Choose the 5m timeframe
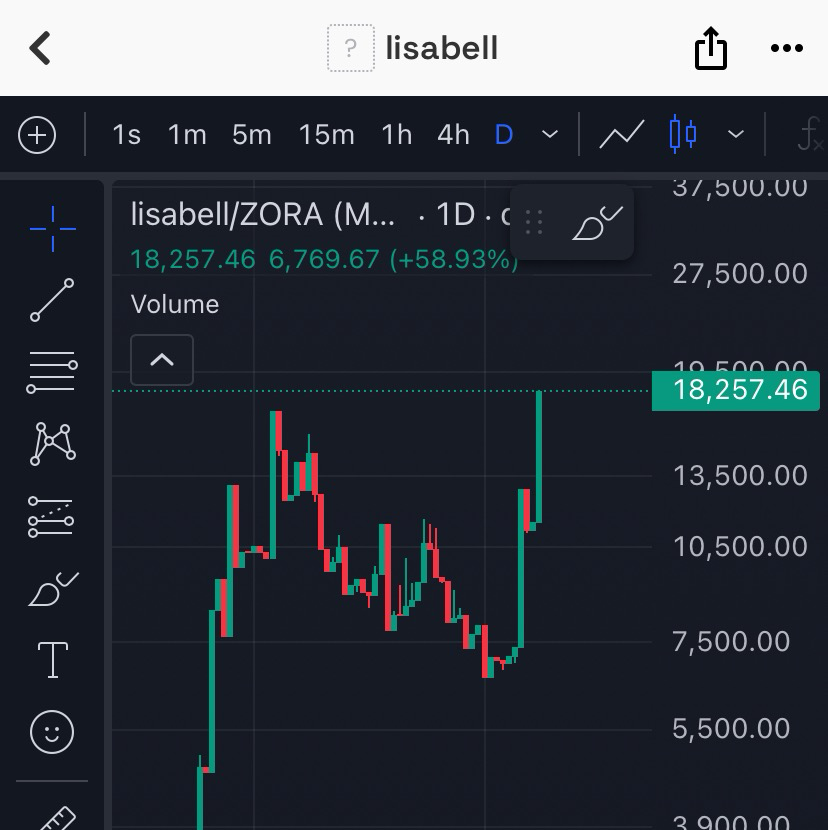 (x=252, y=135)
